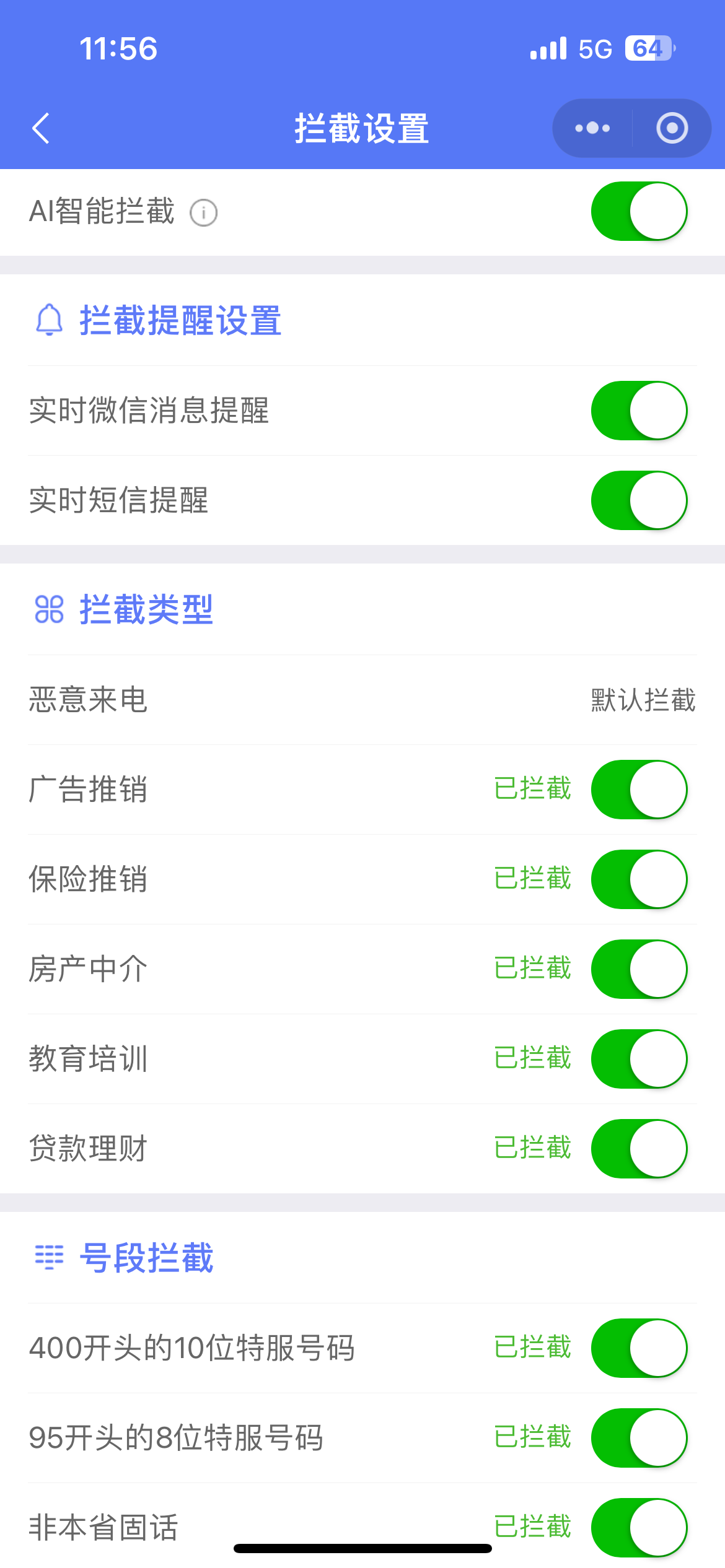Disable 非本省固话 interception
Screen dimensions: 725x1568
[x=639, y=1528]
